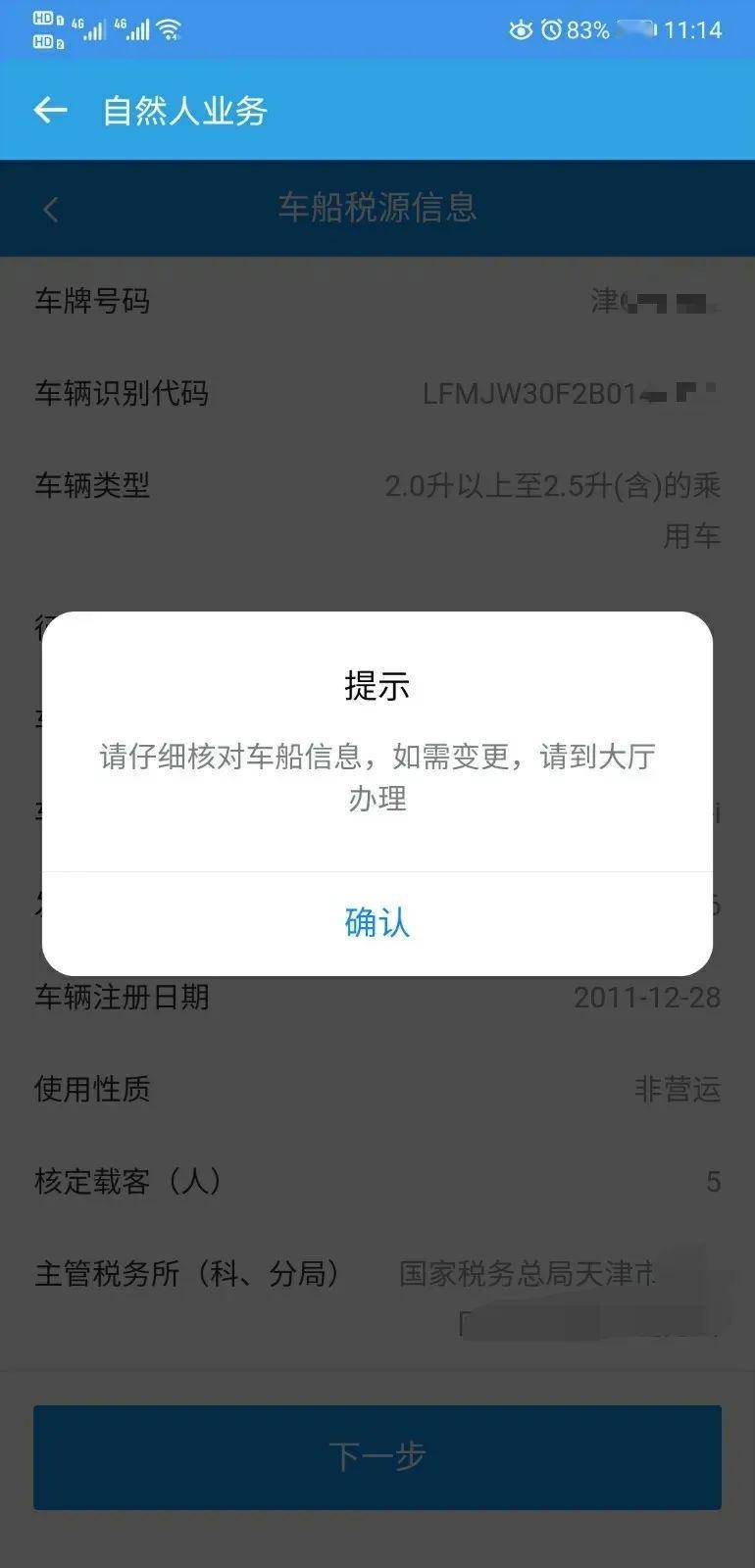Return from the 车船税源信息 page
This screenshot has height=1568, width=755.
pyautogui.click(x=51, y=209)
